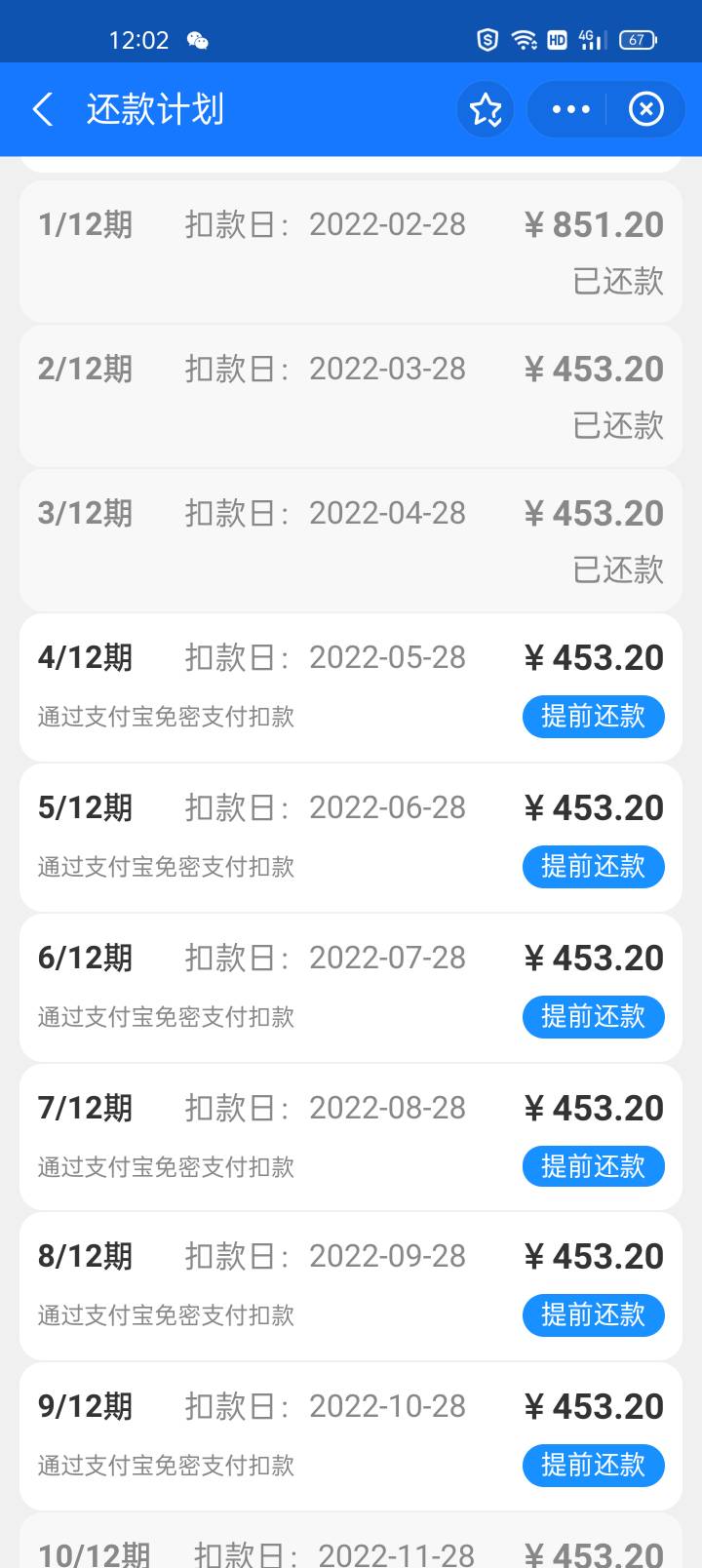702x1568 pixels.
Task: Add this mini program to favorites
Action: tap(486, 109)
